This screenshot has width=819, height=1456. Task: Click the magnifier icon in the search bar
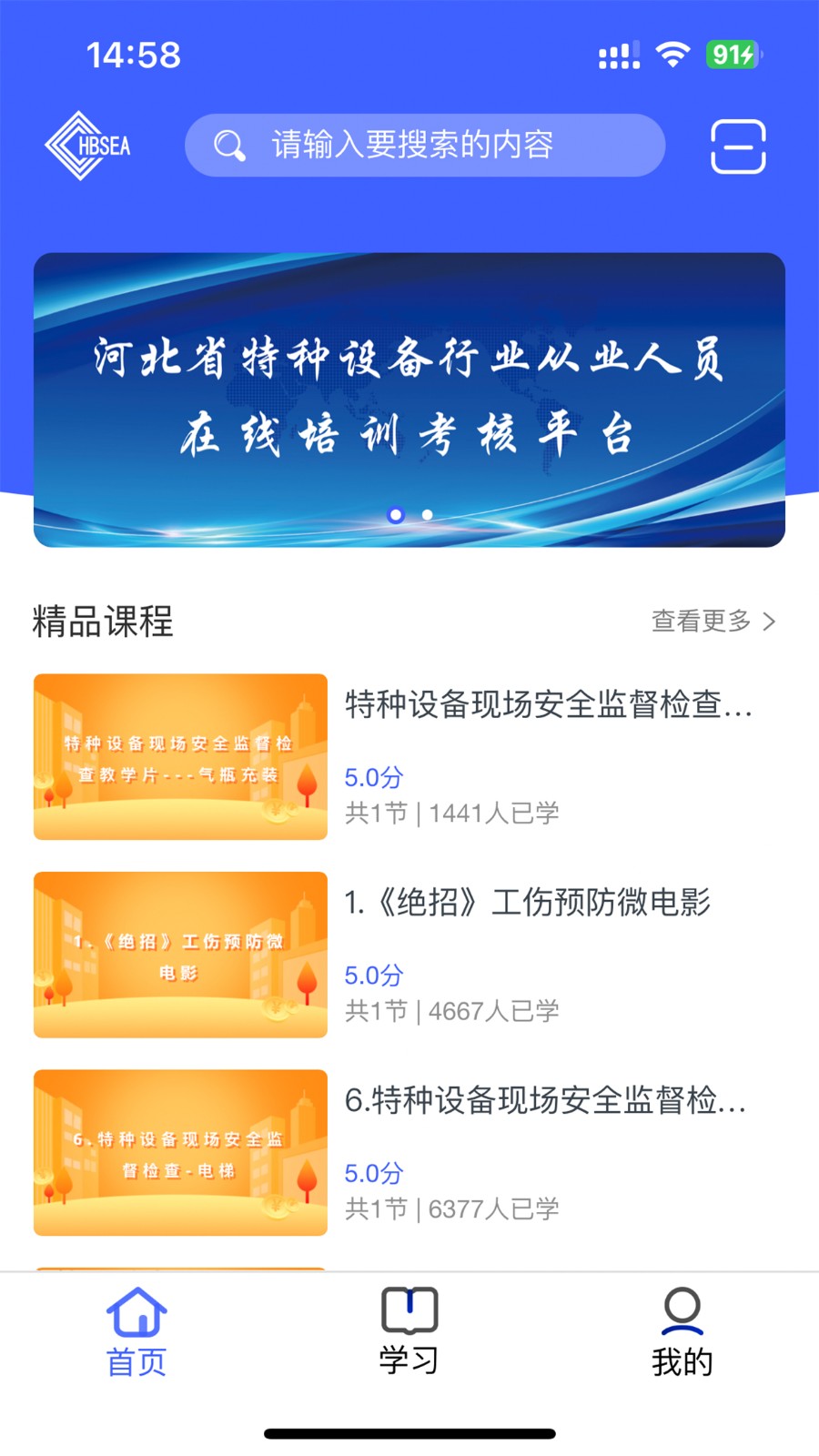click(x=228, y=145)
